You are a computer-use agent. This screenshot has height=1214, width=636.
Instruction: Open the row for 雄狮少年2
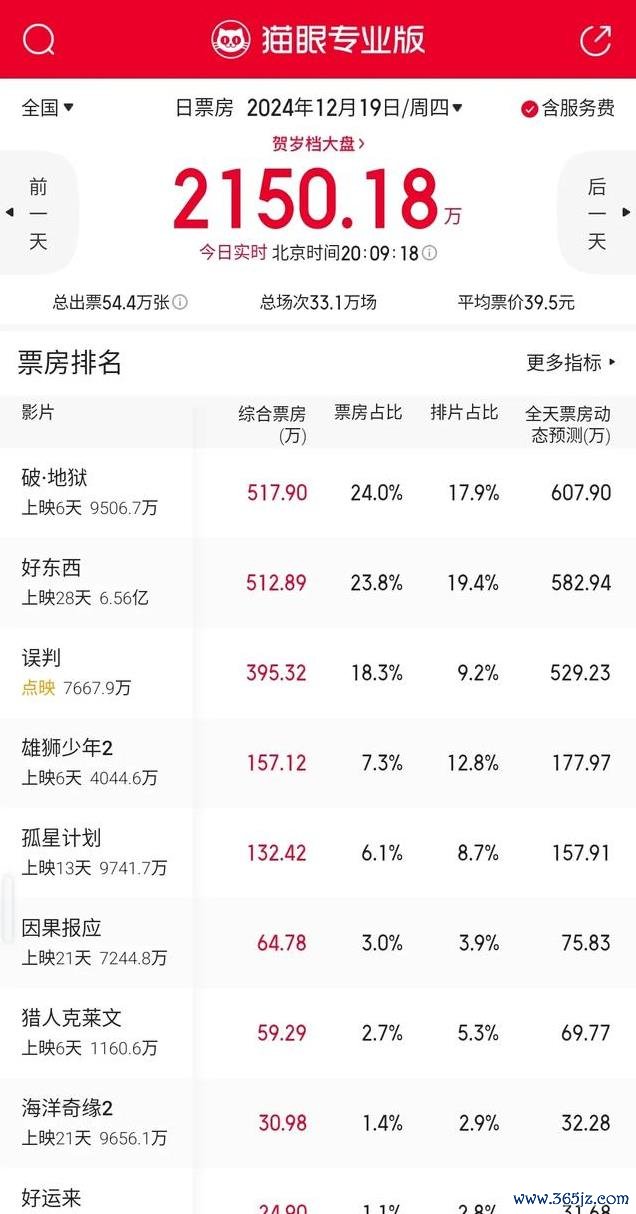click(x=318, y=762)
